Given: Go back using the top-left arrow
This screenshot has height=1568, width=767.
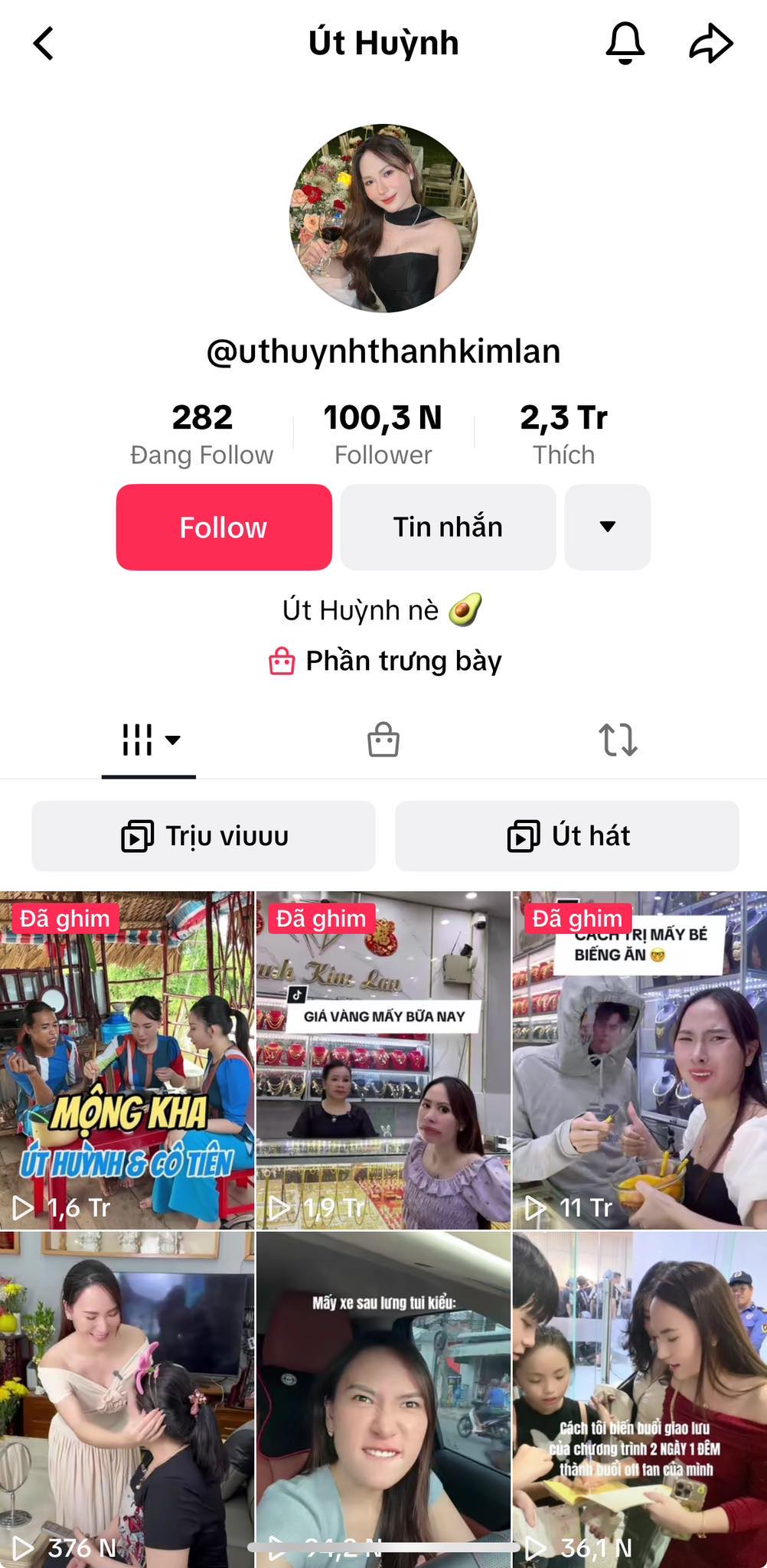Looking at the screenshot, I should coord(44,44).
